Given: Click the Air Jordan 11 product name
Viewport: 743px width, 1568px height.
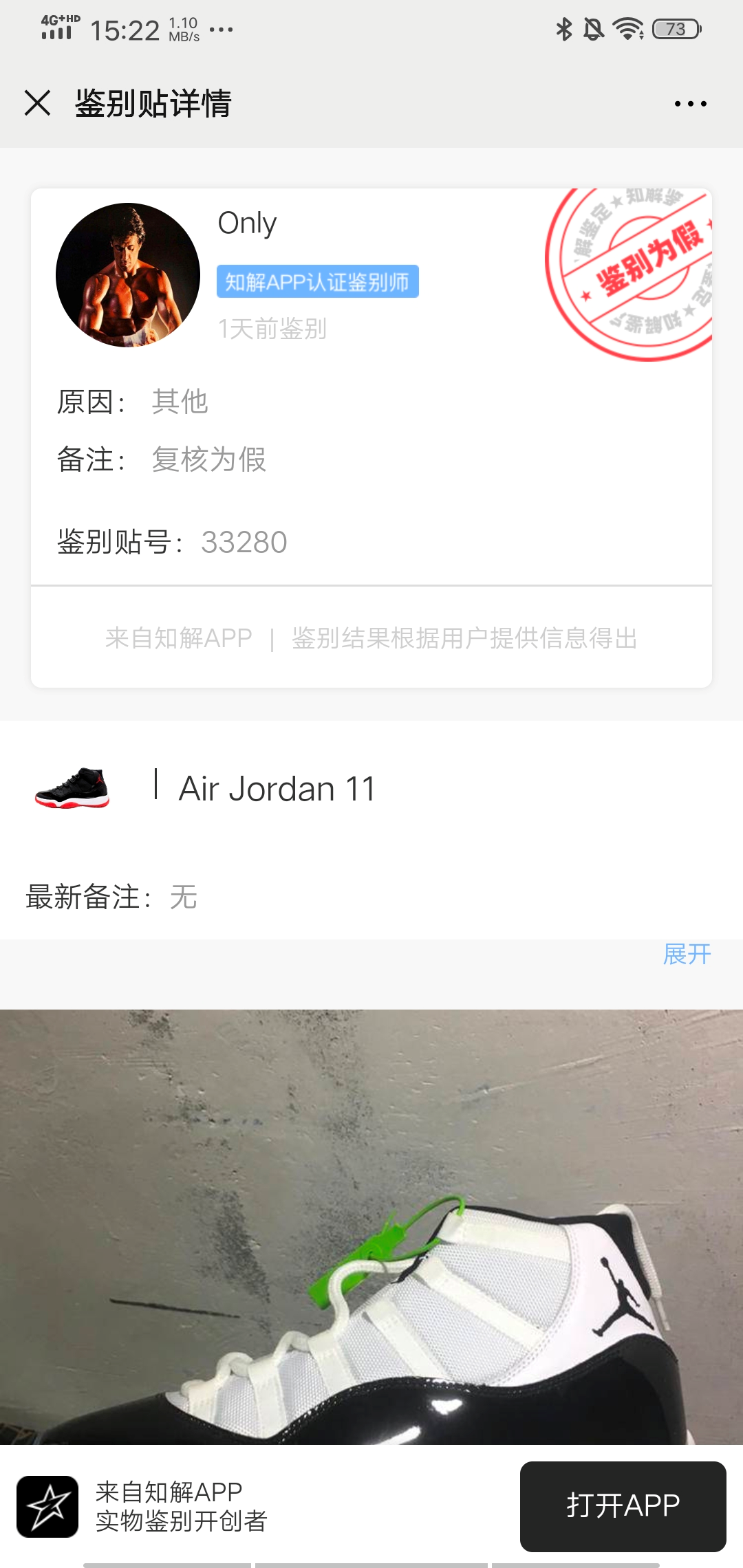Looking at the screenshot, I should 275,789.
